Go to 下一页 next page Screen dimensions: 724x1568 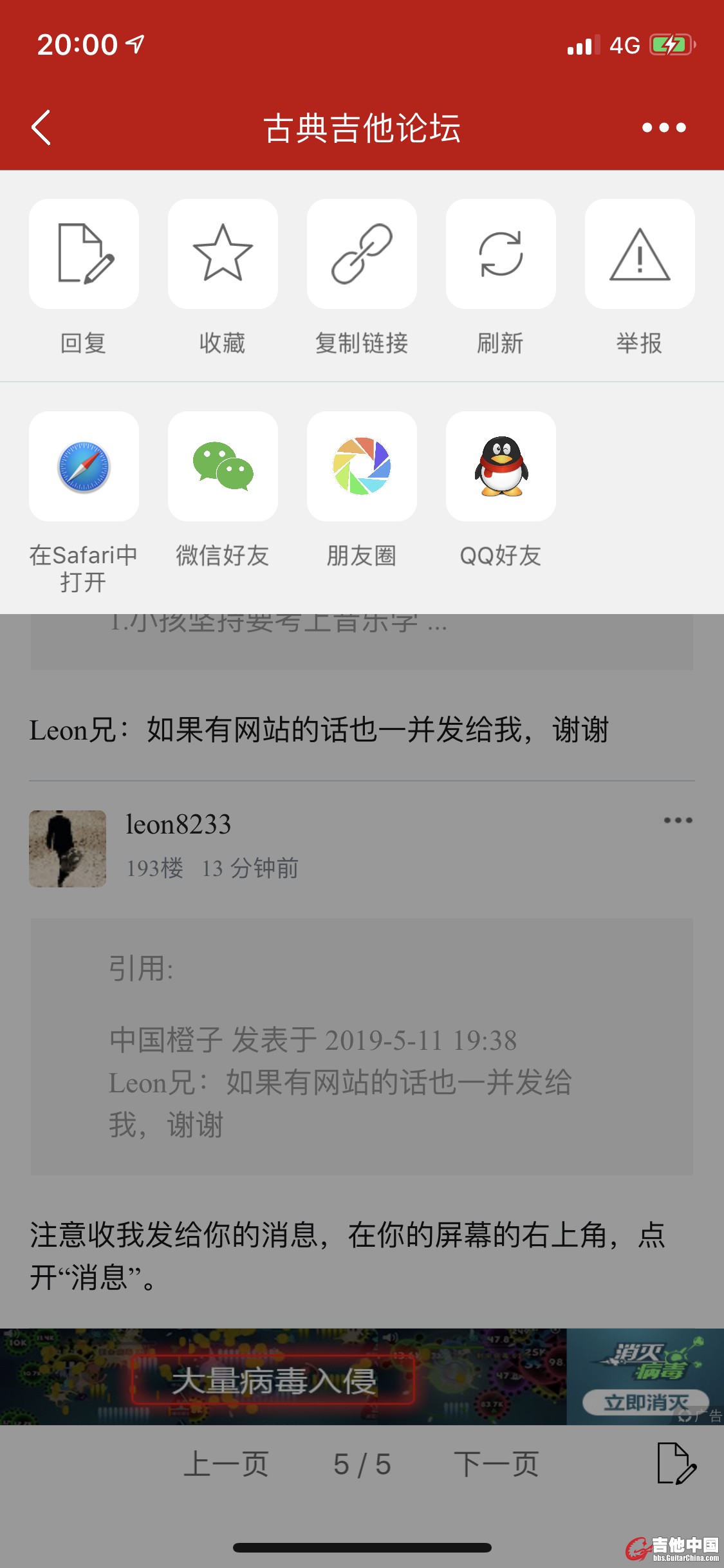(x=496, y=1464)
